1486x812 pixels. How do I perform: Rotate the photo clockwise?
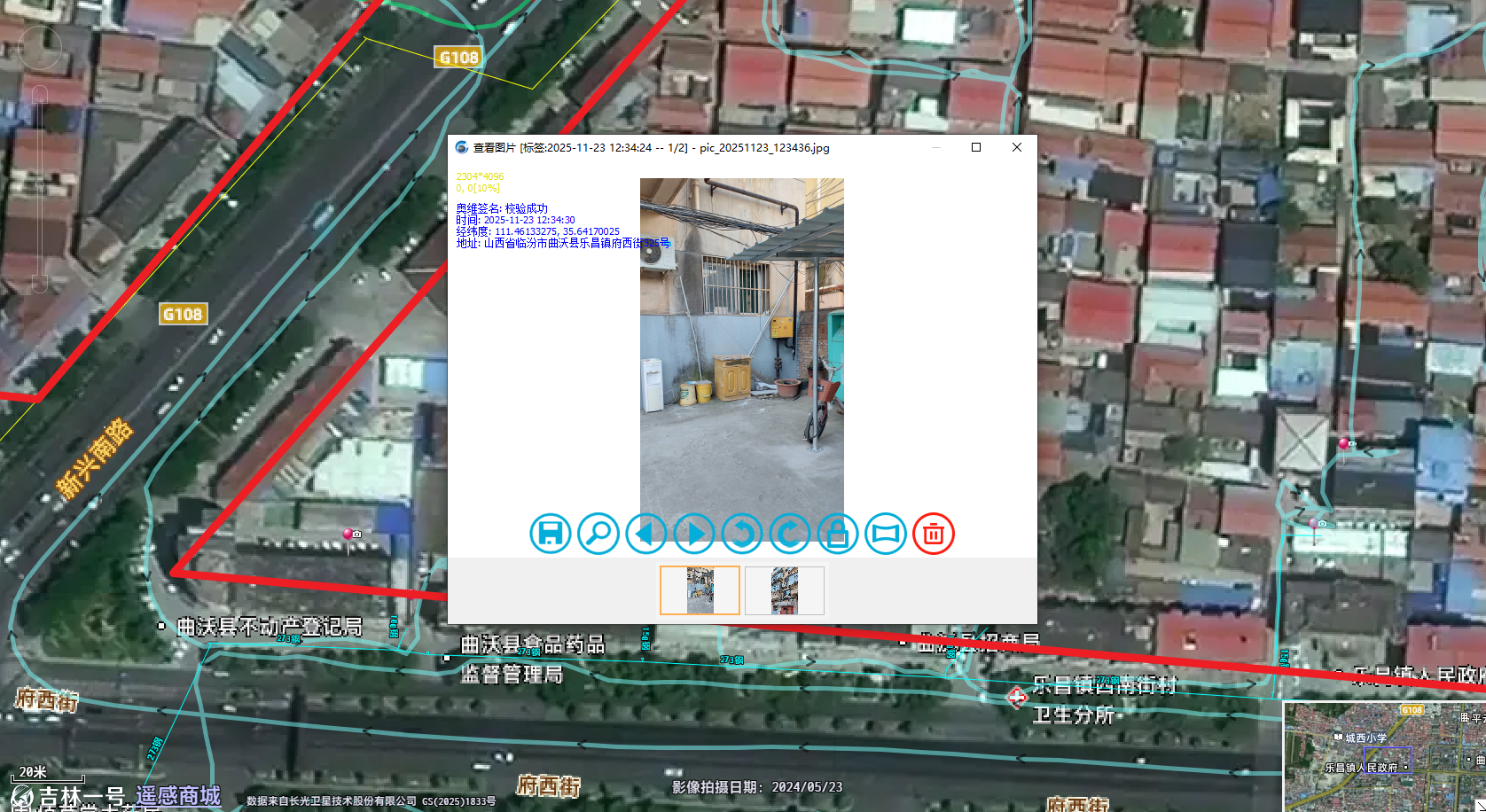tap(790, 534)
